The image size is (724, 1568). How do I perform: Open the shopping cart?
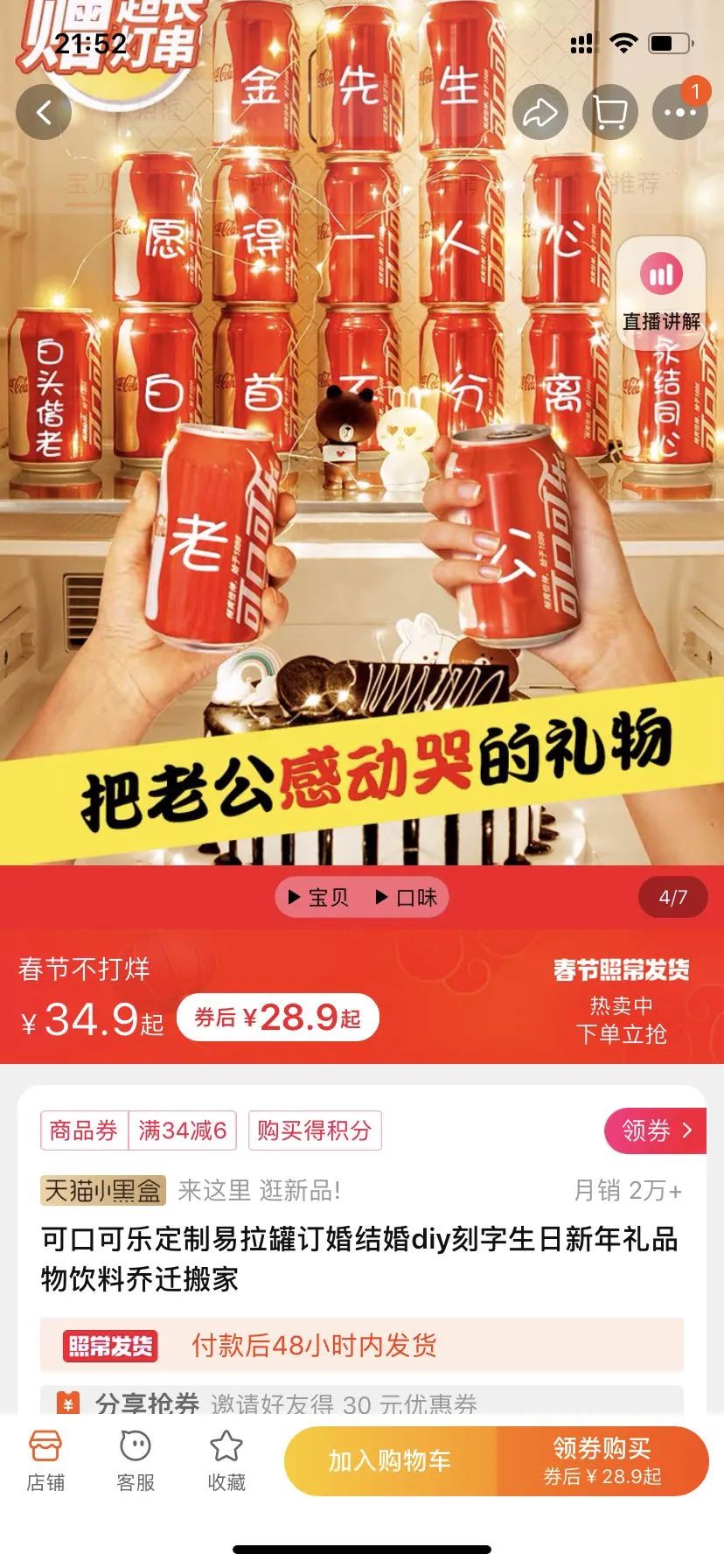(609, 112)
